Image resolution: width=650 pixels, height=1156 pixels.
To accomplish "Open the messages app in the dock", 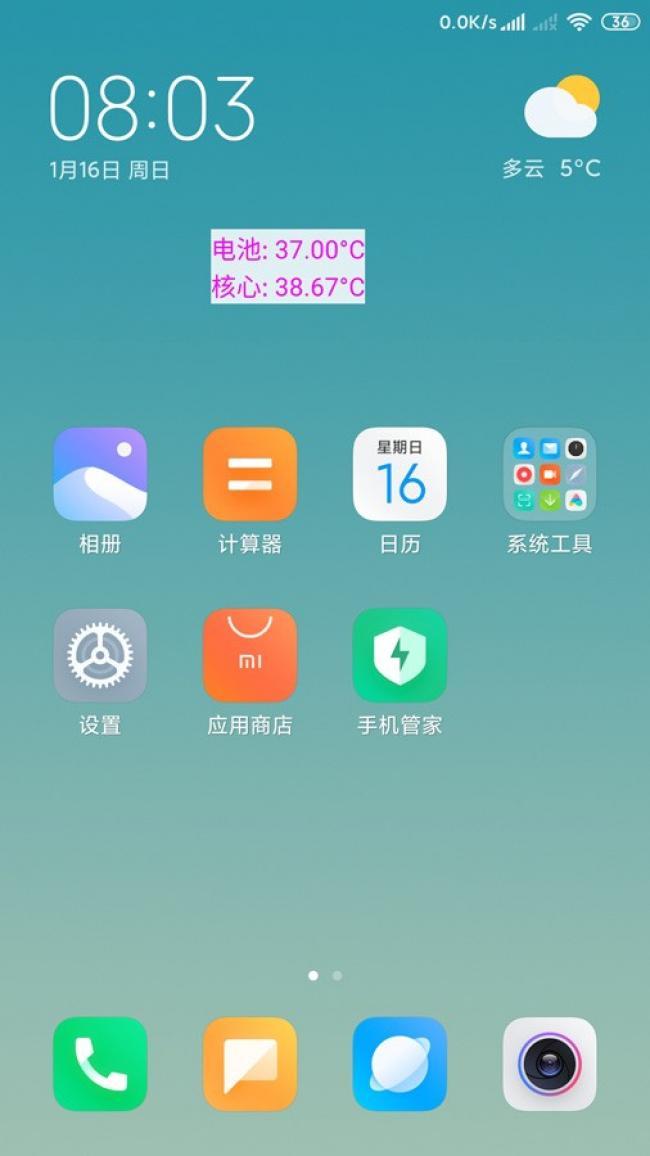I will [250, 1064].
